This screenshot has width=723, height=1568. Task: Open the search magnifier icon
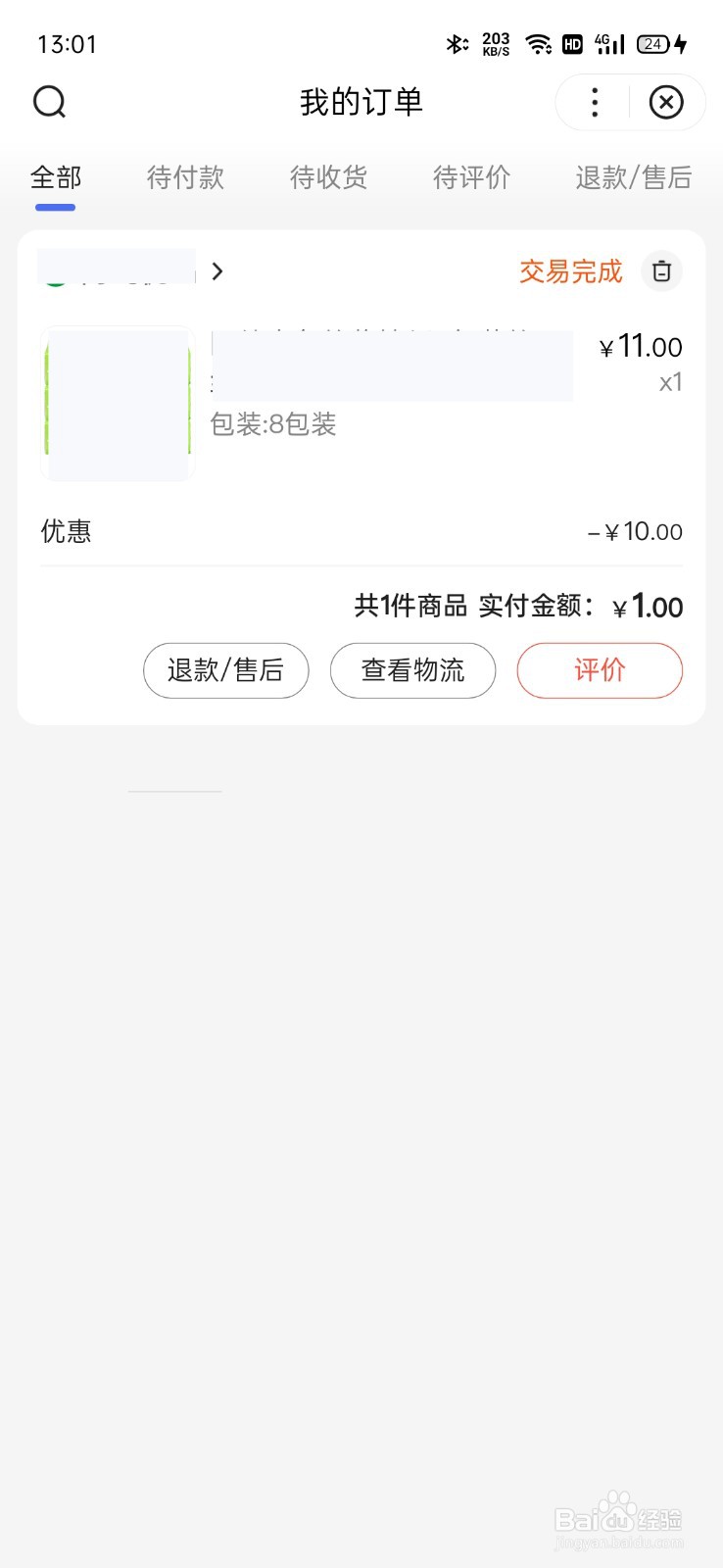point(49,102)
